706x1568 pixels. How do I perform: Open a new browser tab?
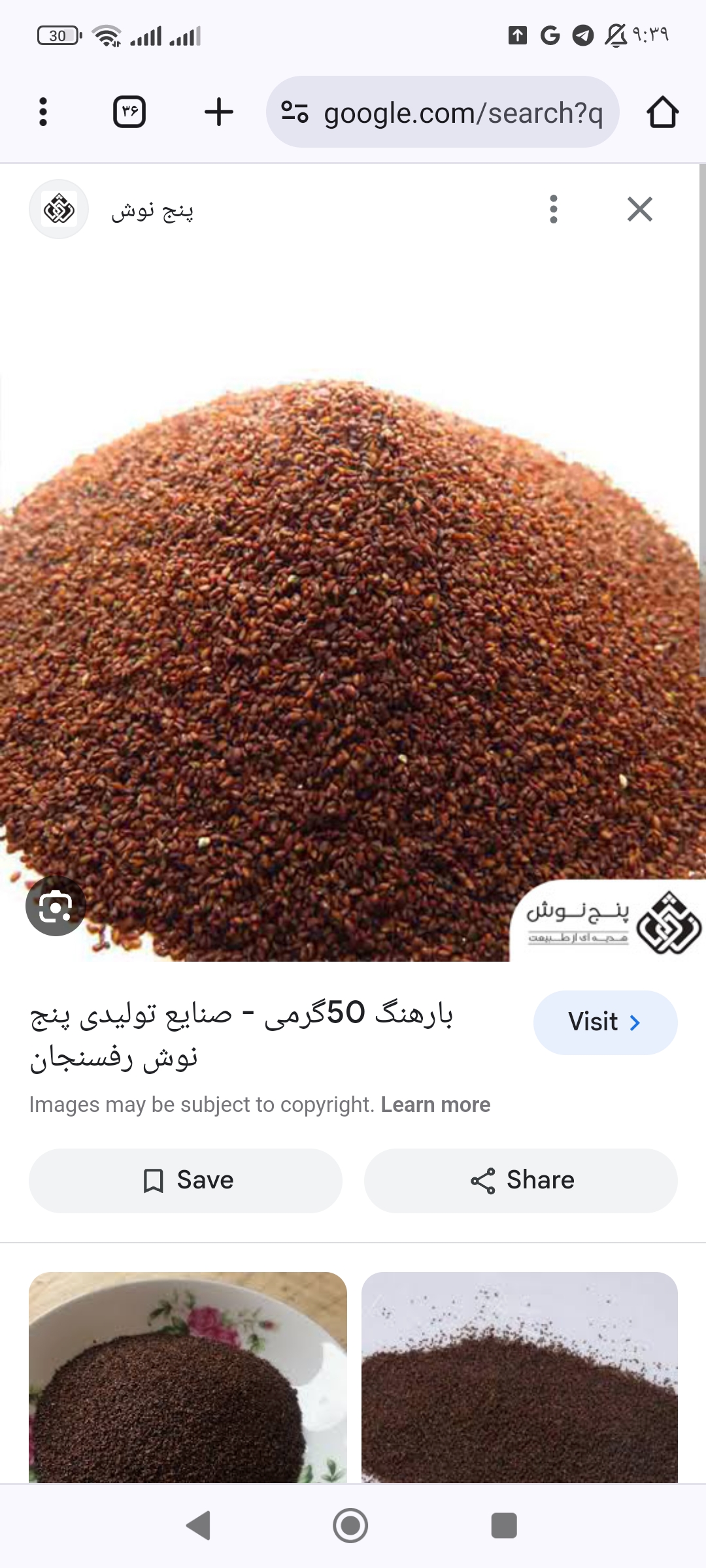[218, 112]
